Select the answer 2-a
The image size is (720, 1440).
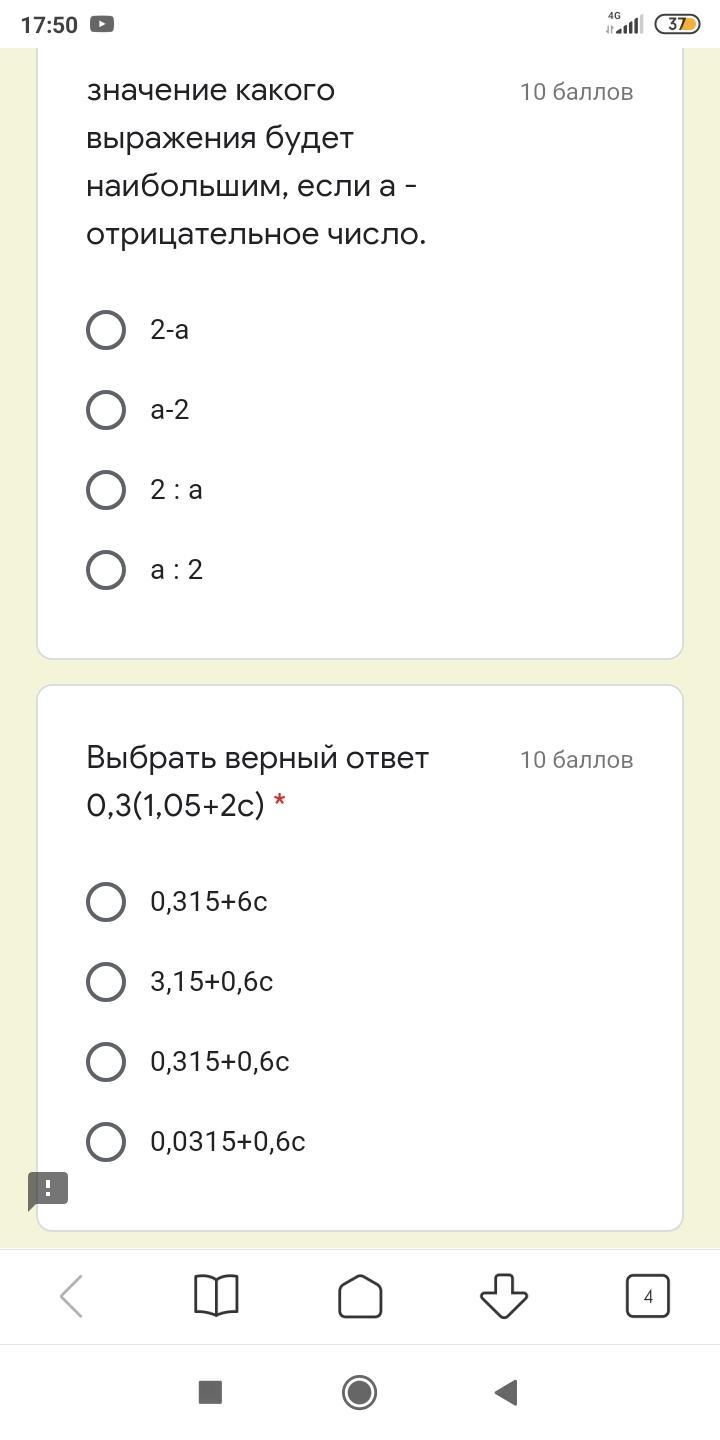click(x=106, y=330)
